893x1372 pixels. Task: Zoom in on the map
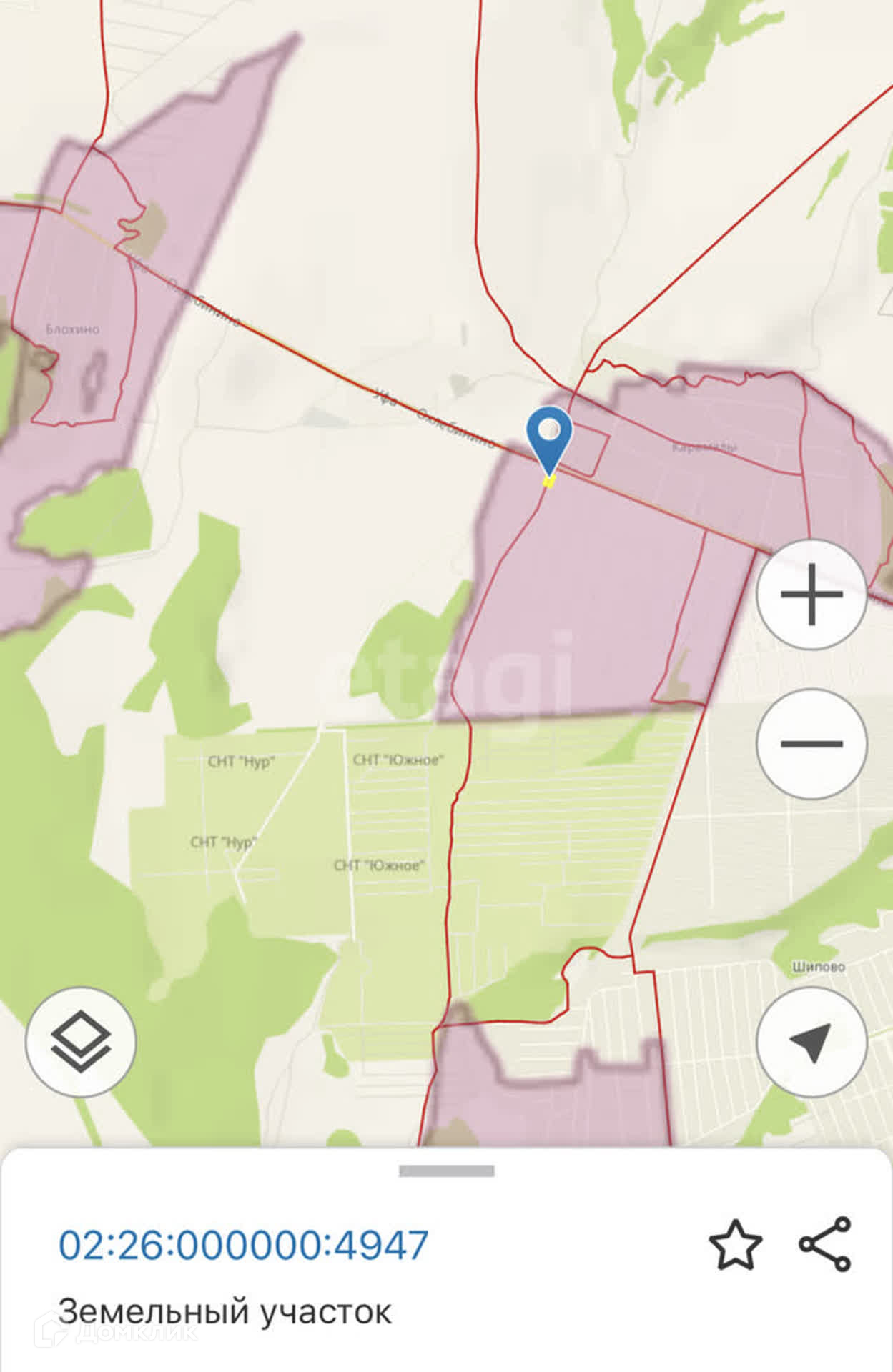click(x=811, y=595)
